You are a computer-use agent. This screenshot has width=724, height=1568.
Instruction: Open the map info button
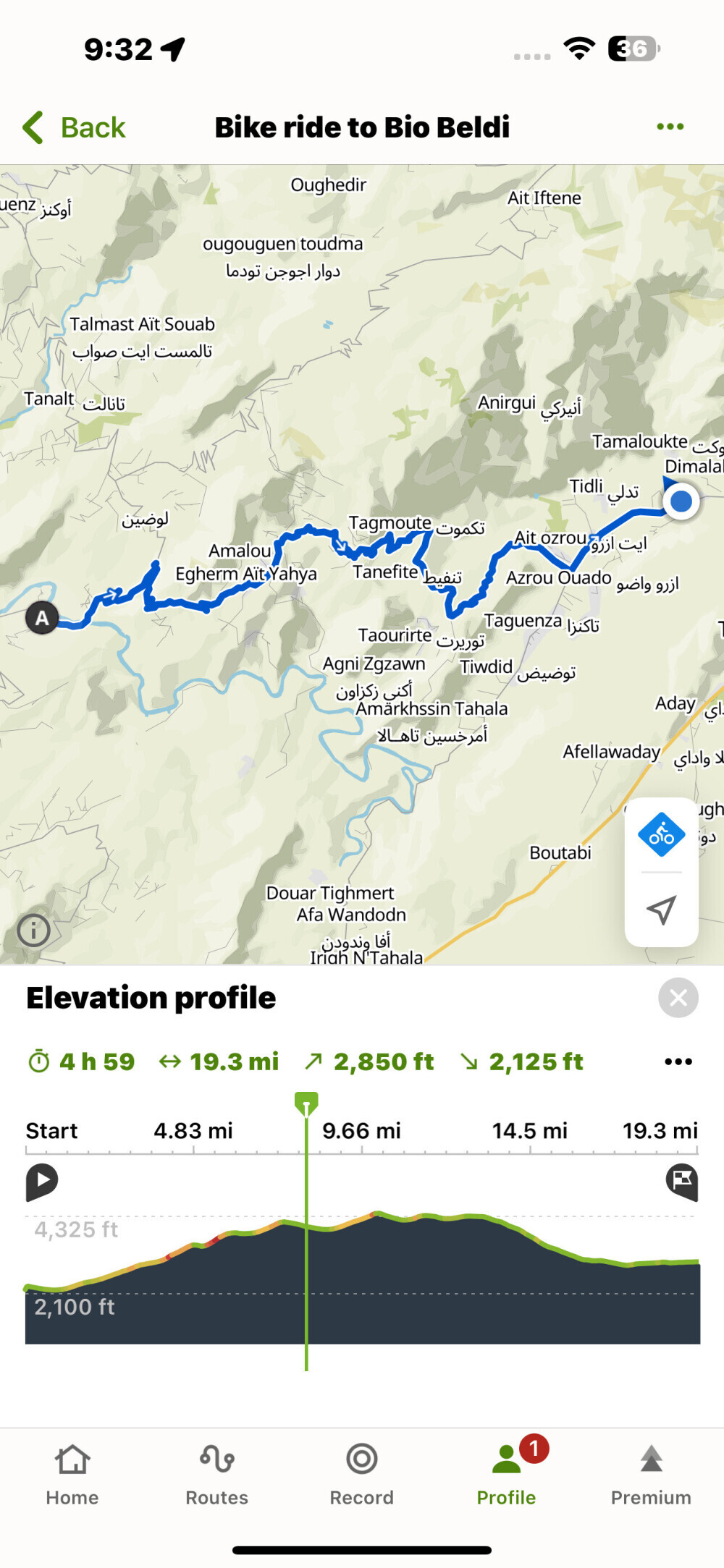pos(34,930)
